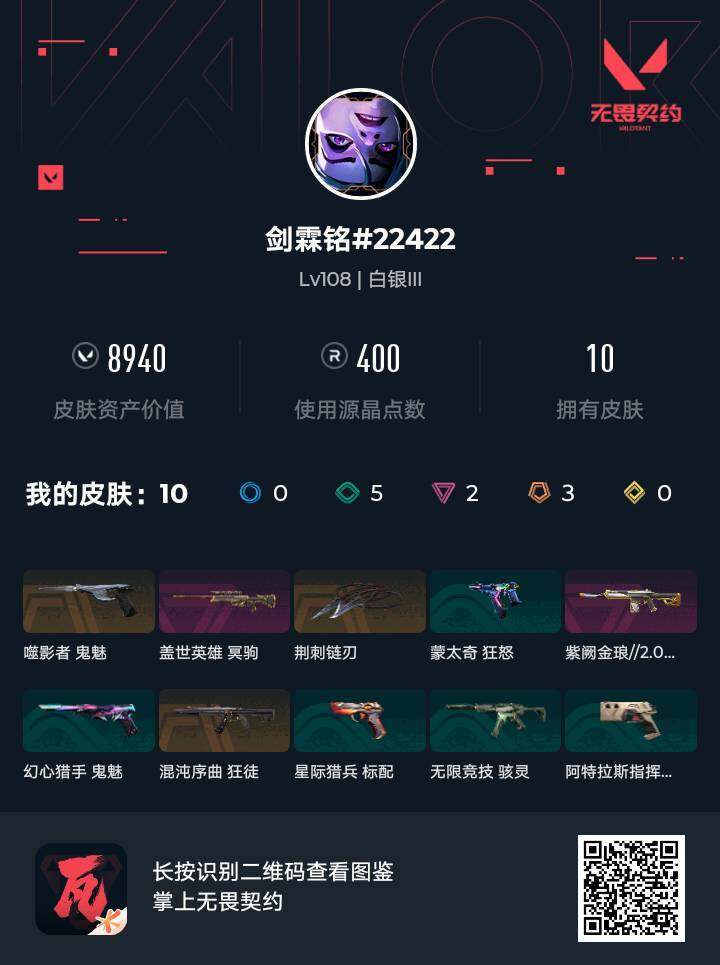Select the 蒙太奇 狂怒 skin thumbnail

point(495,601)
